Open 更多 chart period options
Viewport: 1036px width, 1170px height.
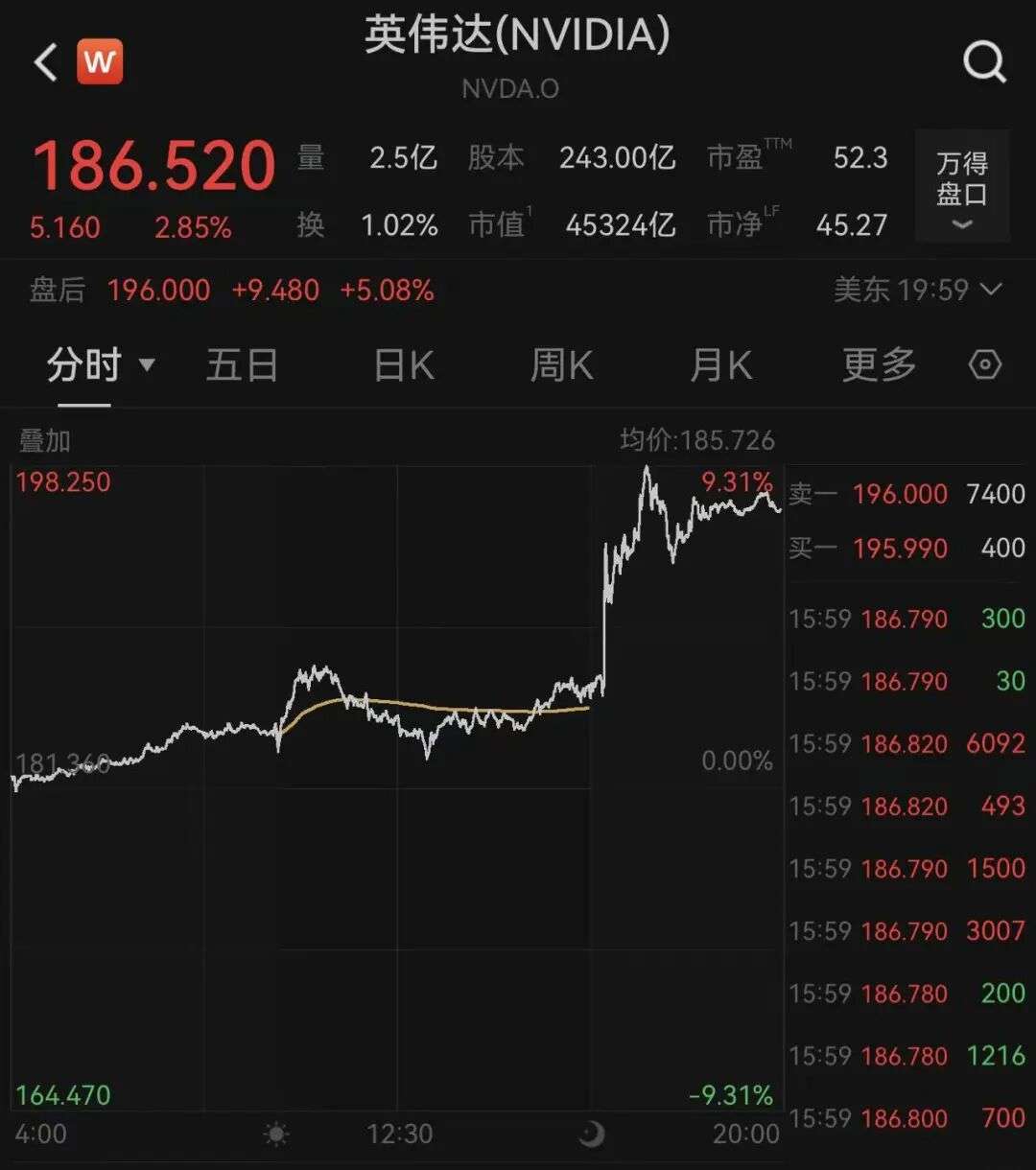click(x=879, y=365)
